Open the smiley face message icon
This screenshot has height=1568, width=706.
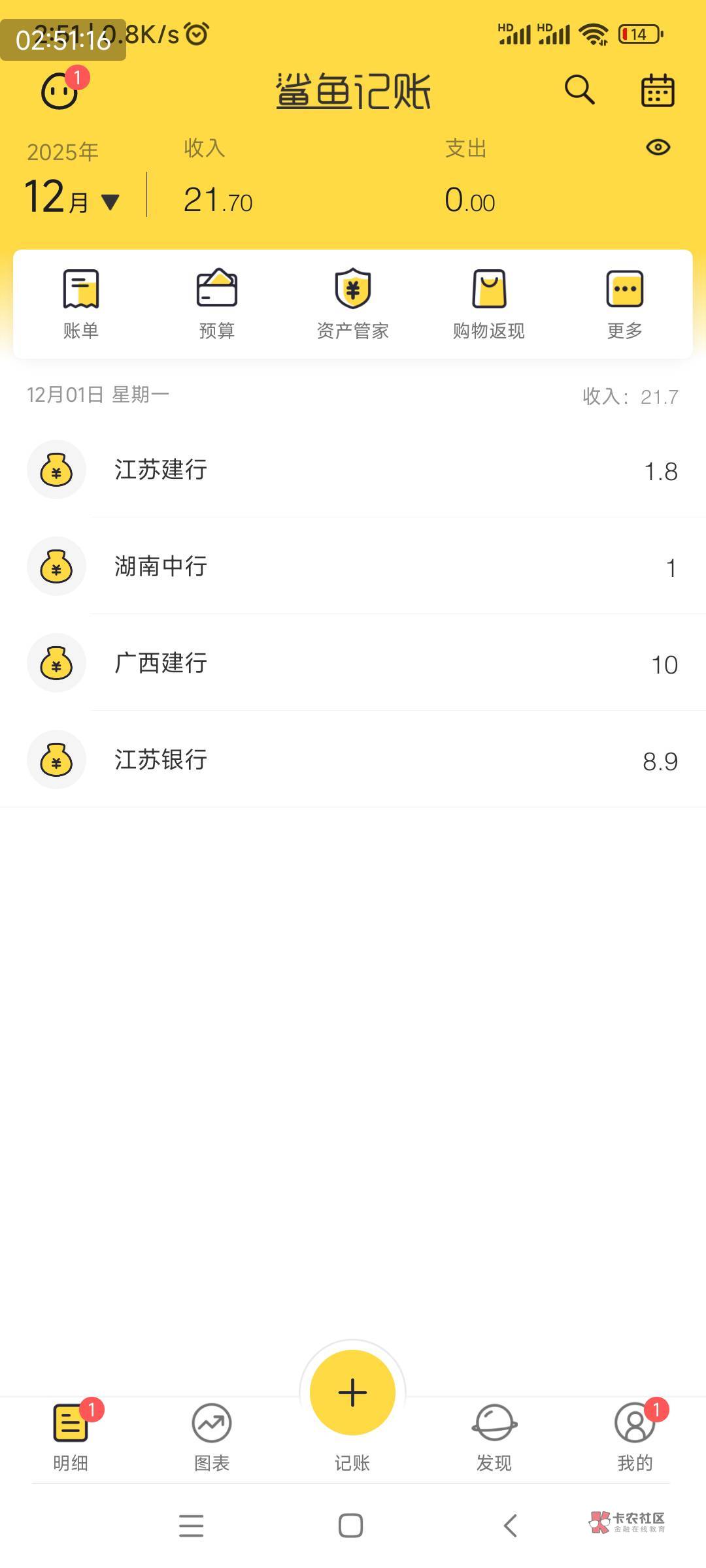pyautogui.click(x=59, y=91)
